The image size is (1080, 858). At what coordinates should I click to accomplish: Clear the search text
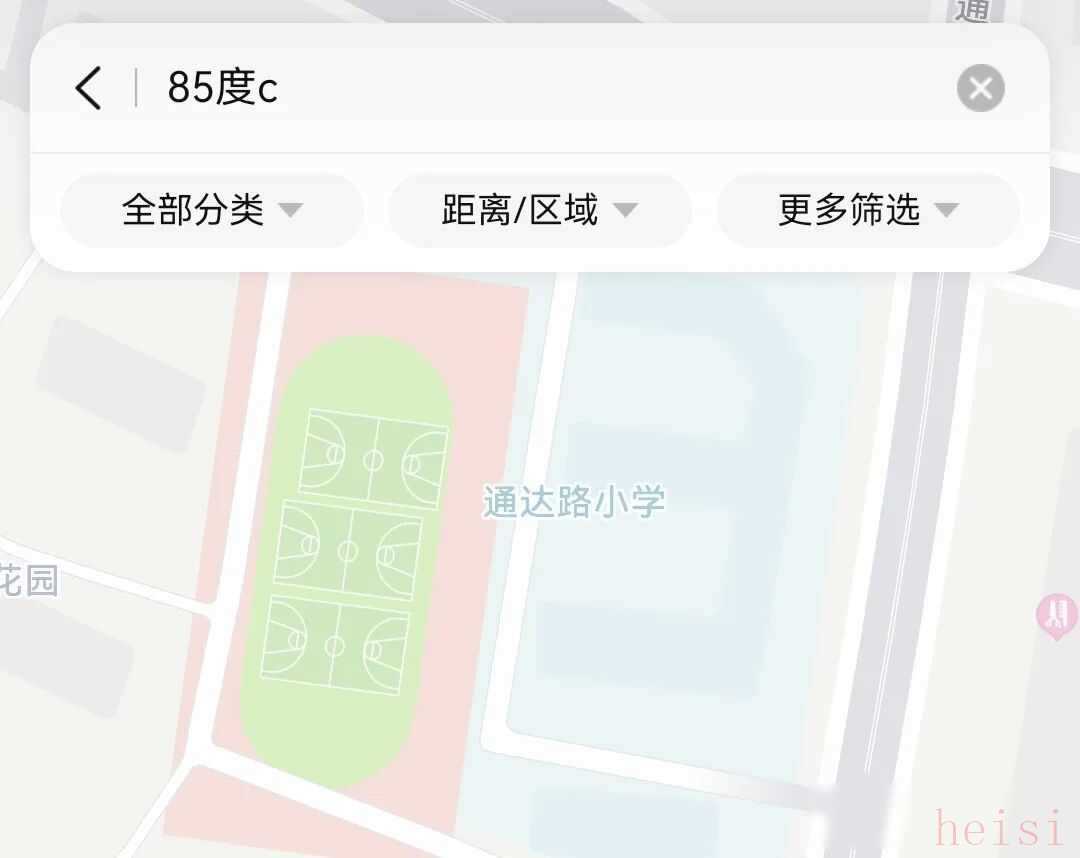tap(980, 89)
